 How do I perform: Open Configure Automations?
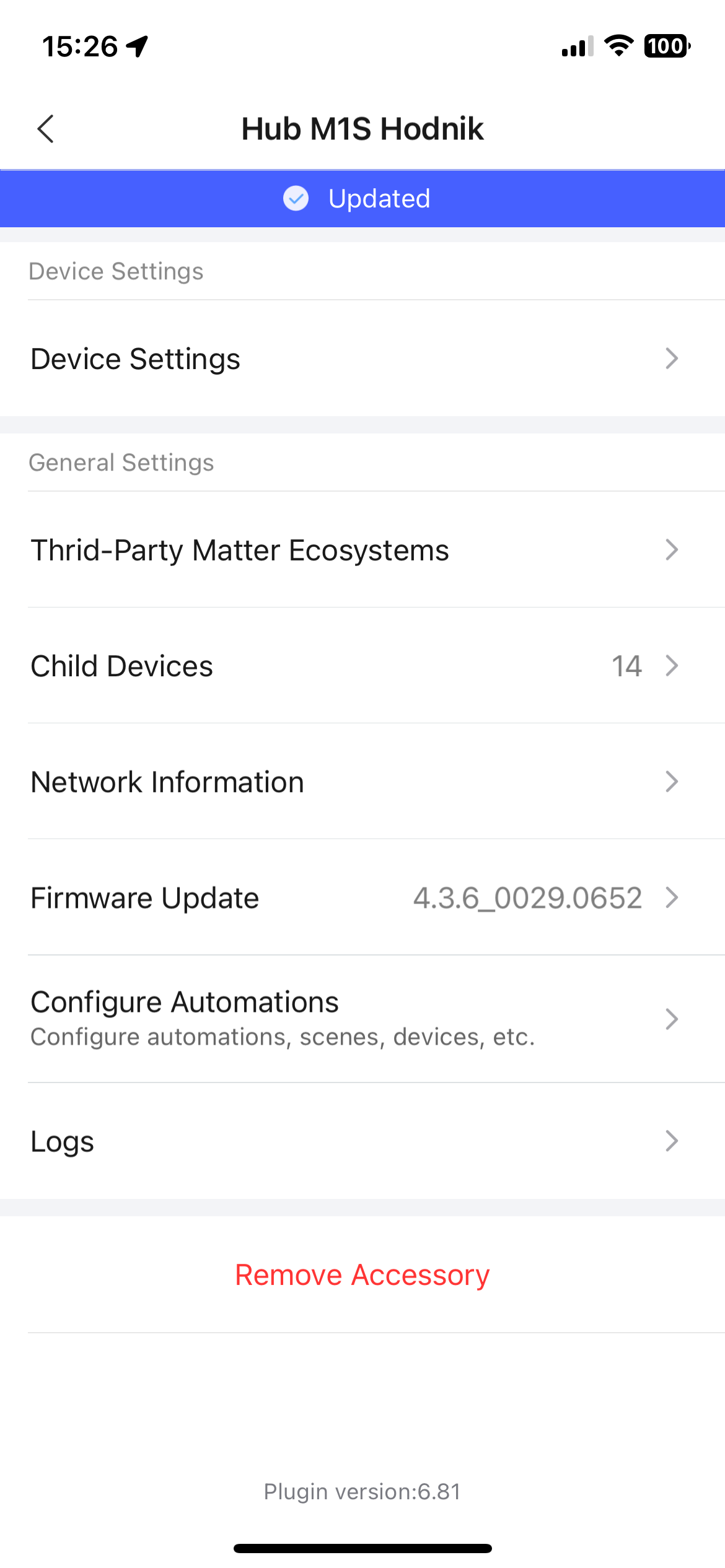pyautogui.click(x=362, y=1019)
